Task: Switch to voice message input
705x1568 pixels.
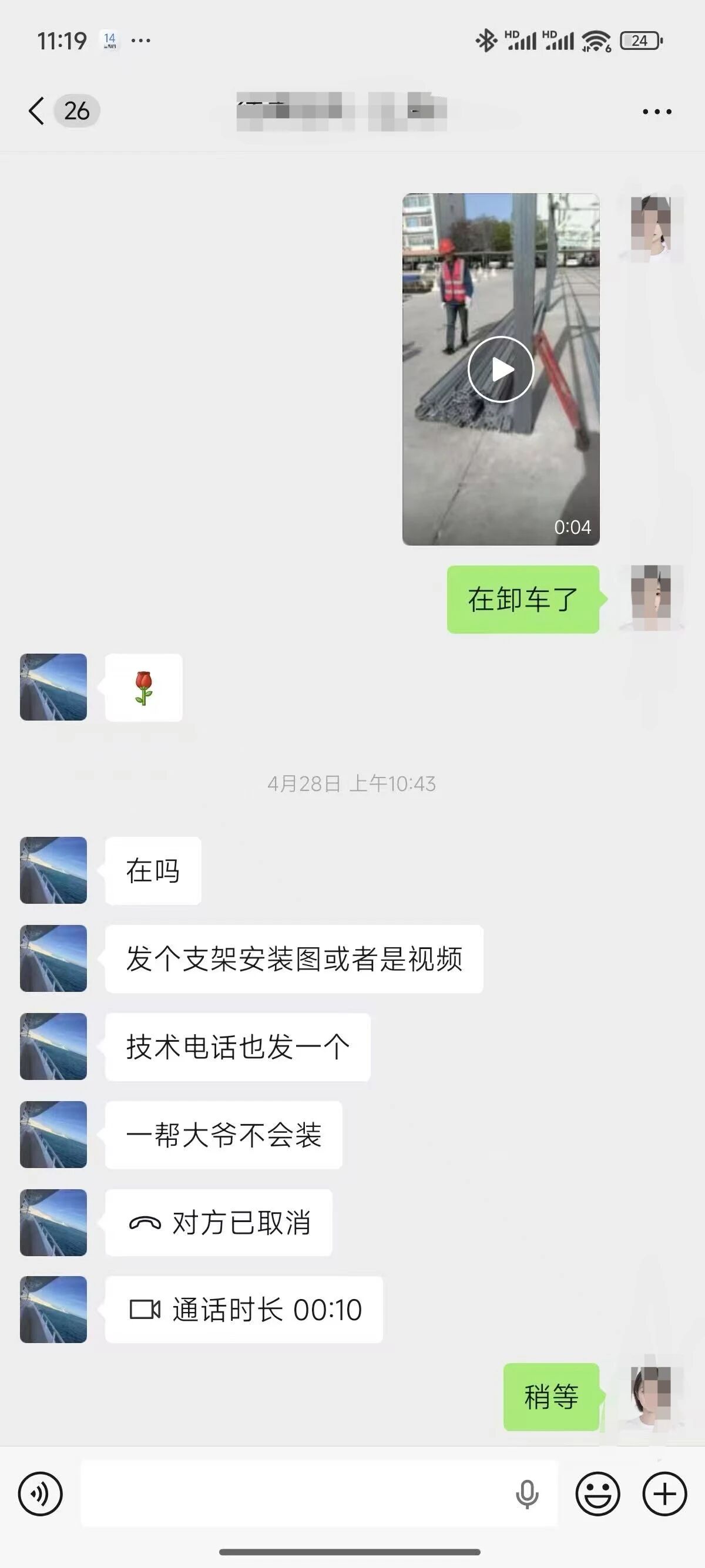Action: [40, 1493]
